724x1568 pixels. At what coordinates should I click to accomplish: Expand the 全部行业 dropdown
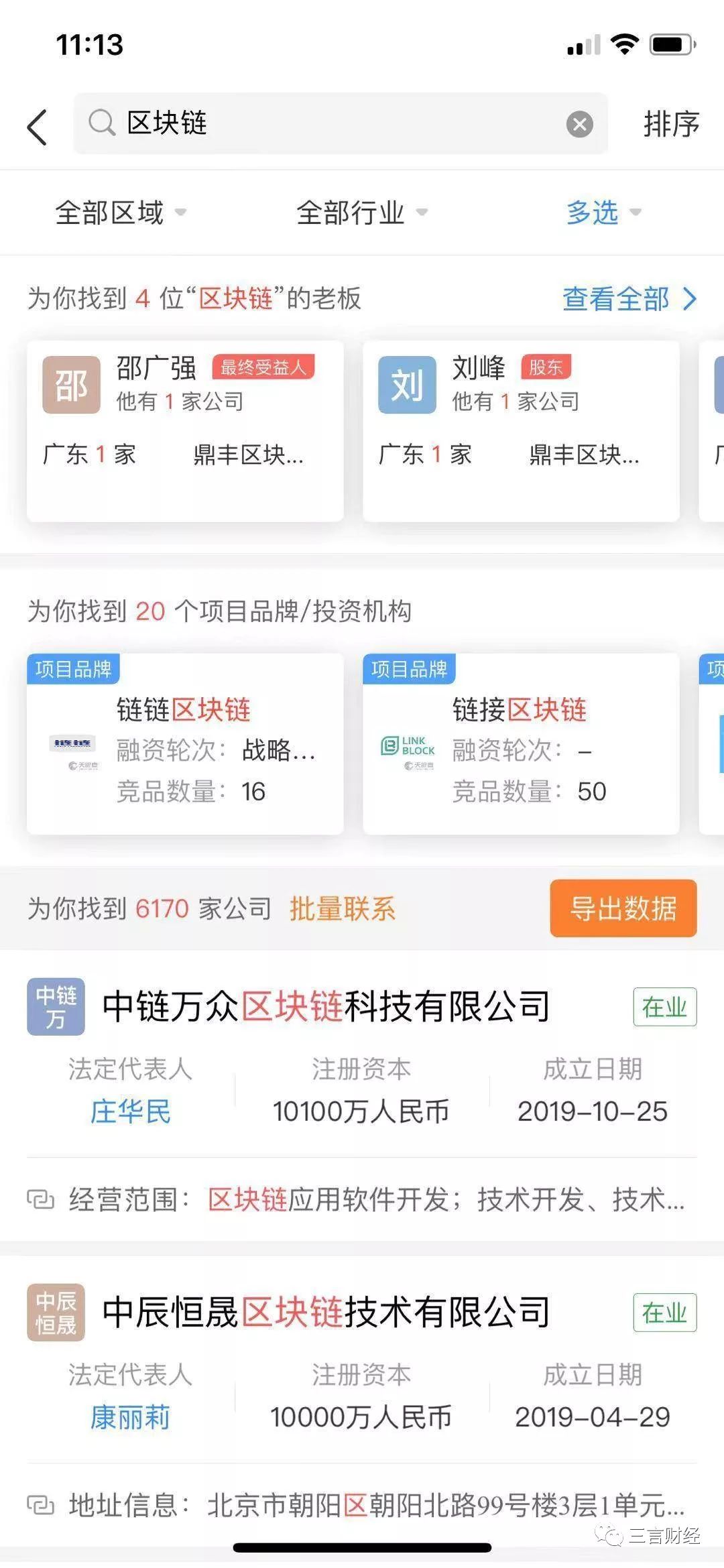[x=362, y=213]
